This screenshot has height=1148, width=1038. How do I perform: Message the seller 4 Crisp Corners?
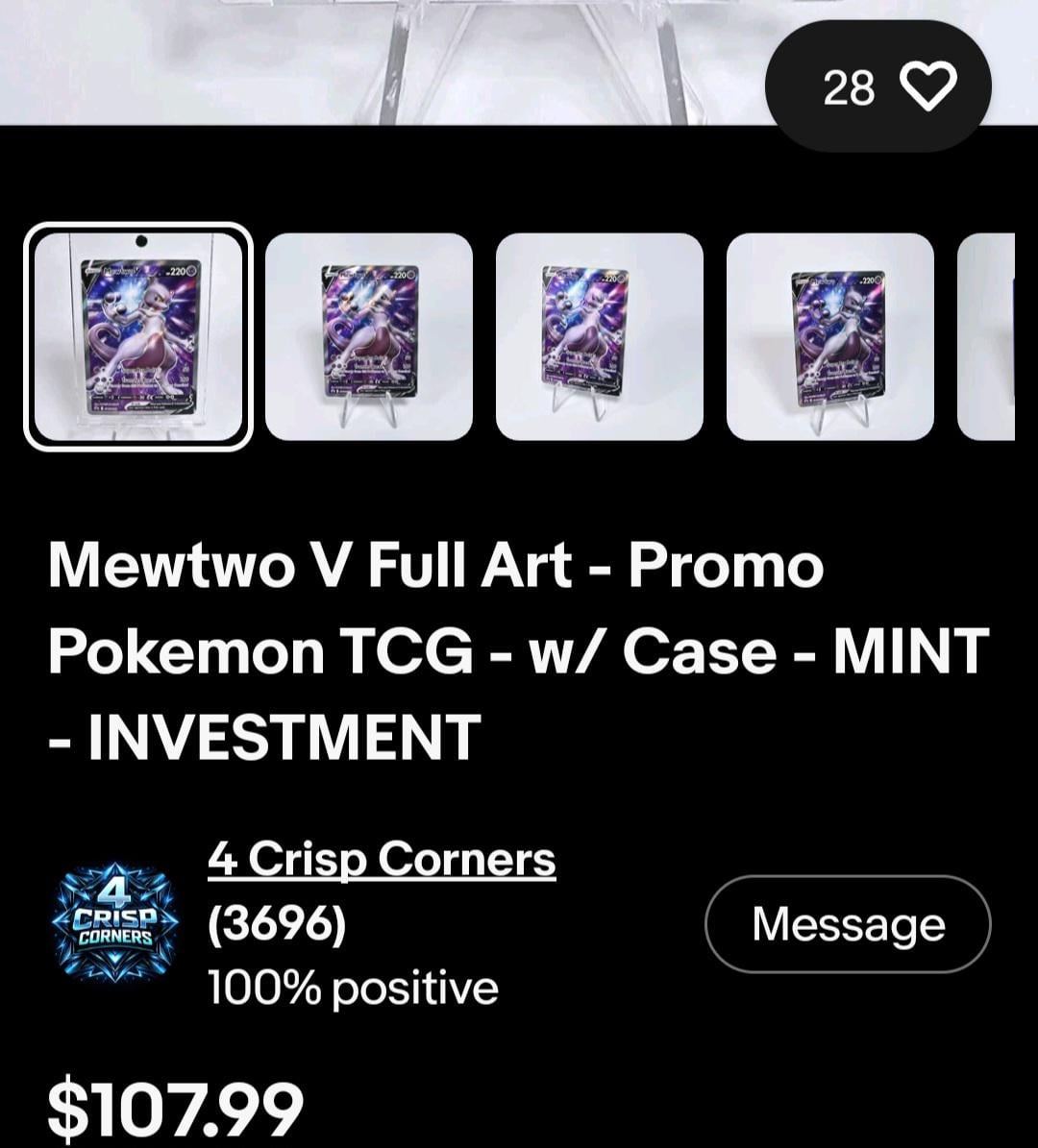(x=848, y=924)
